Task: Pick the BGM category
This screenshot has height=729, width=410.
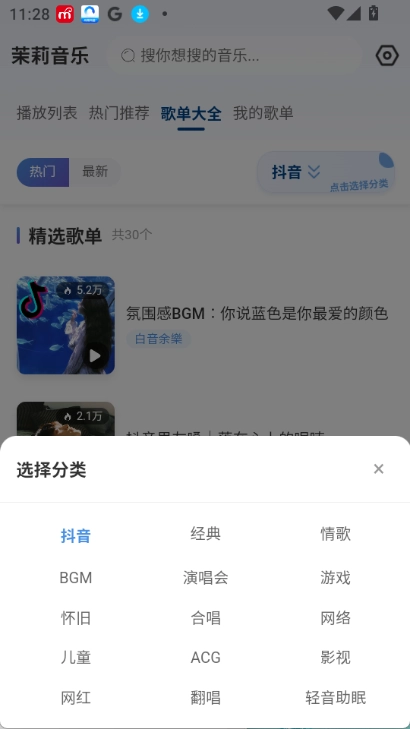Action: (76, 577)
